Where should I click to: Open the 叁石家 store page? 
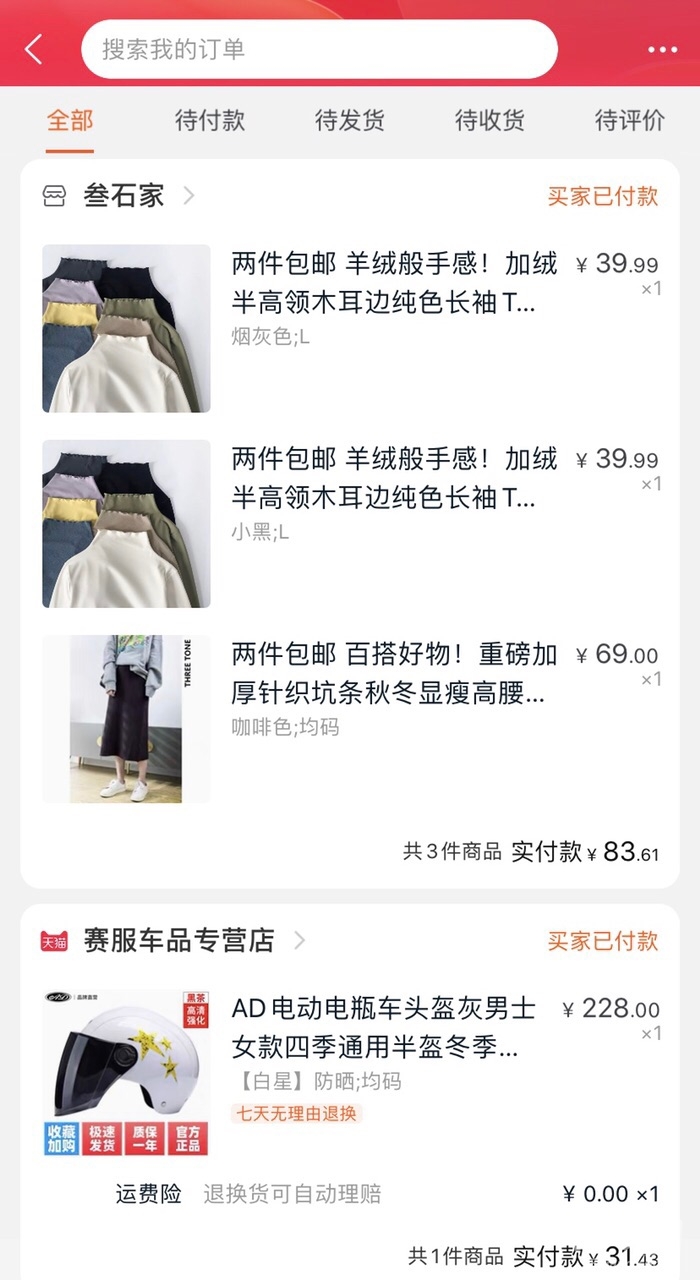[124, 196]
